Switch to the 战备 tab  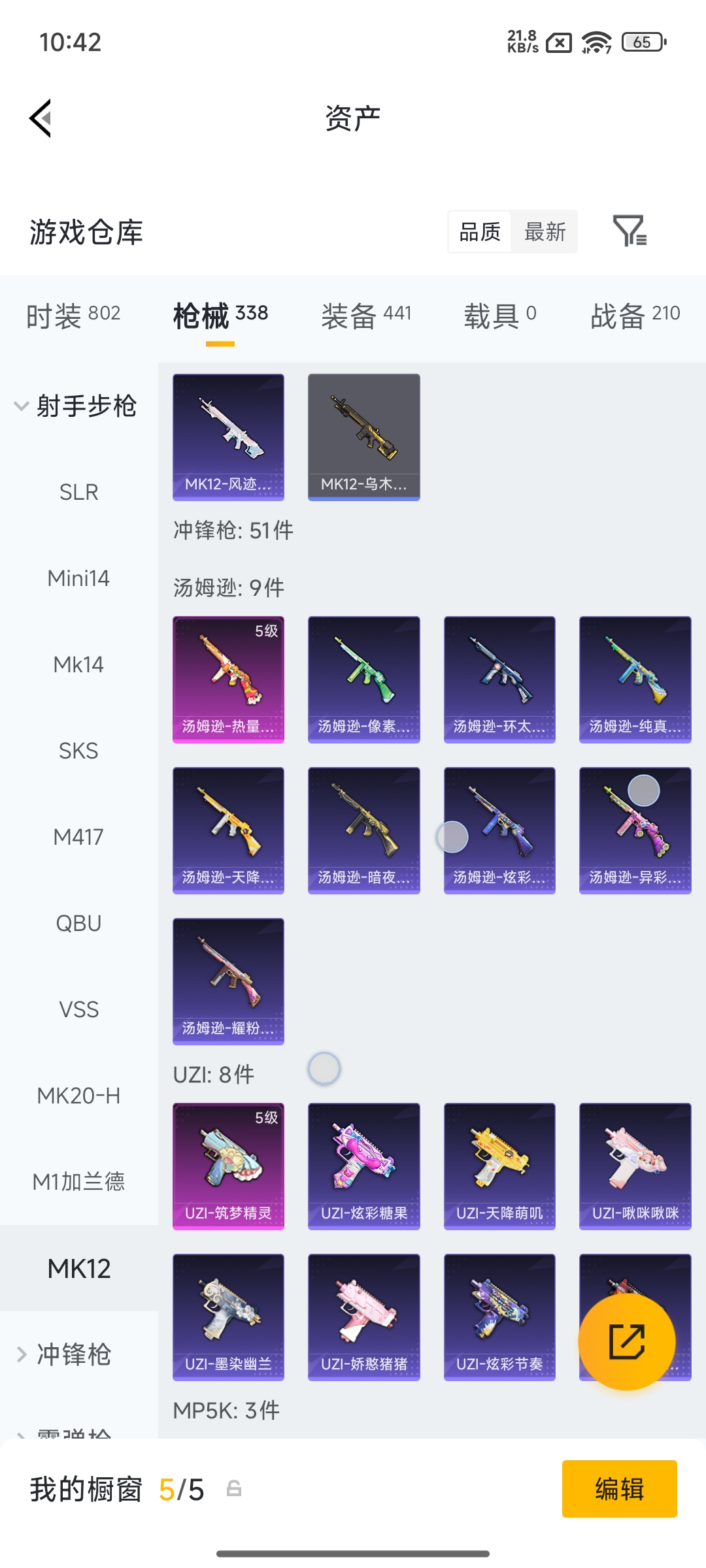[x=635, y=316]
